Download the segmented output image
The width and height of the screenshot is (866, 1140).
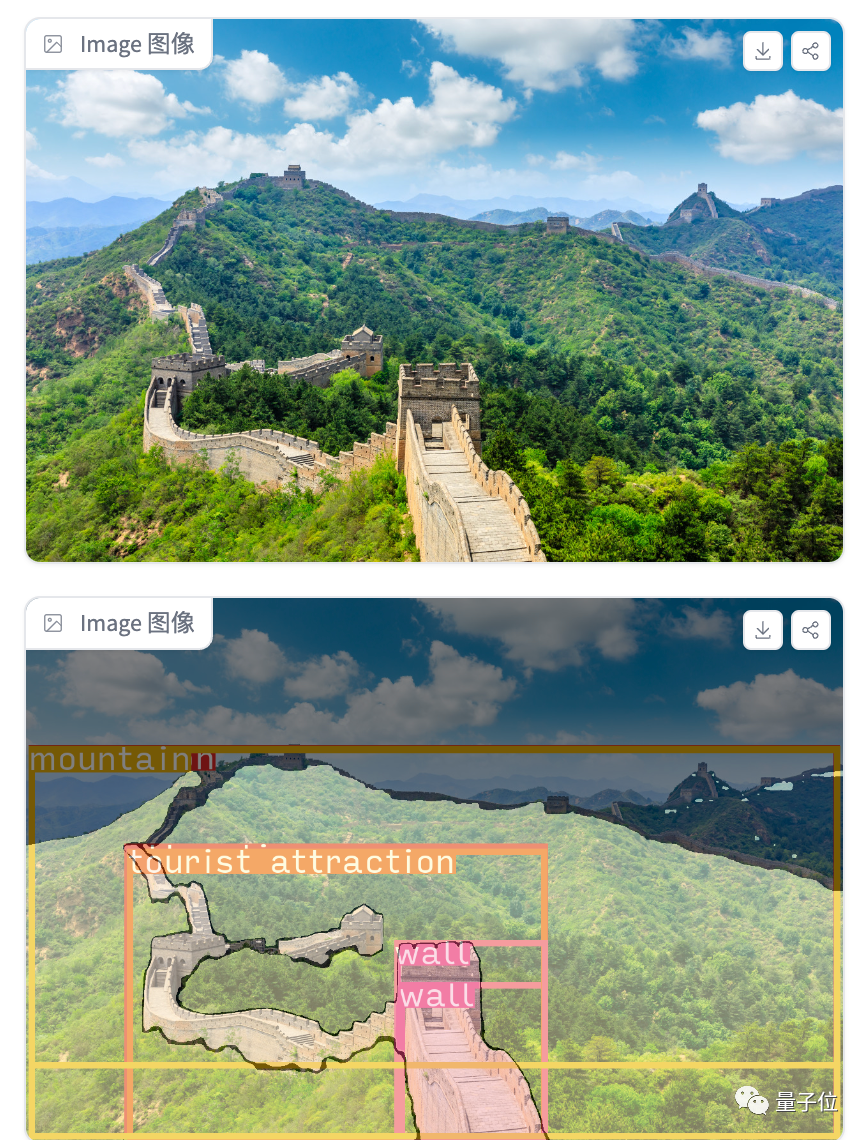(x=762, y=630)
